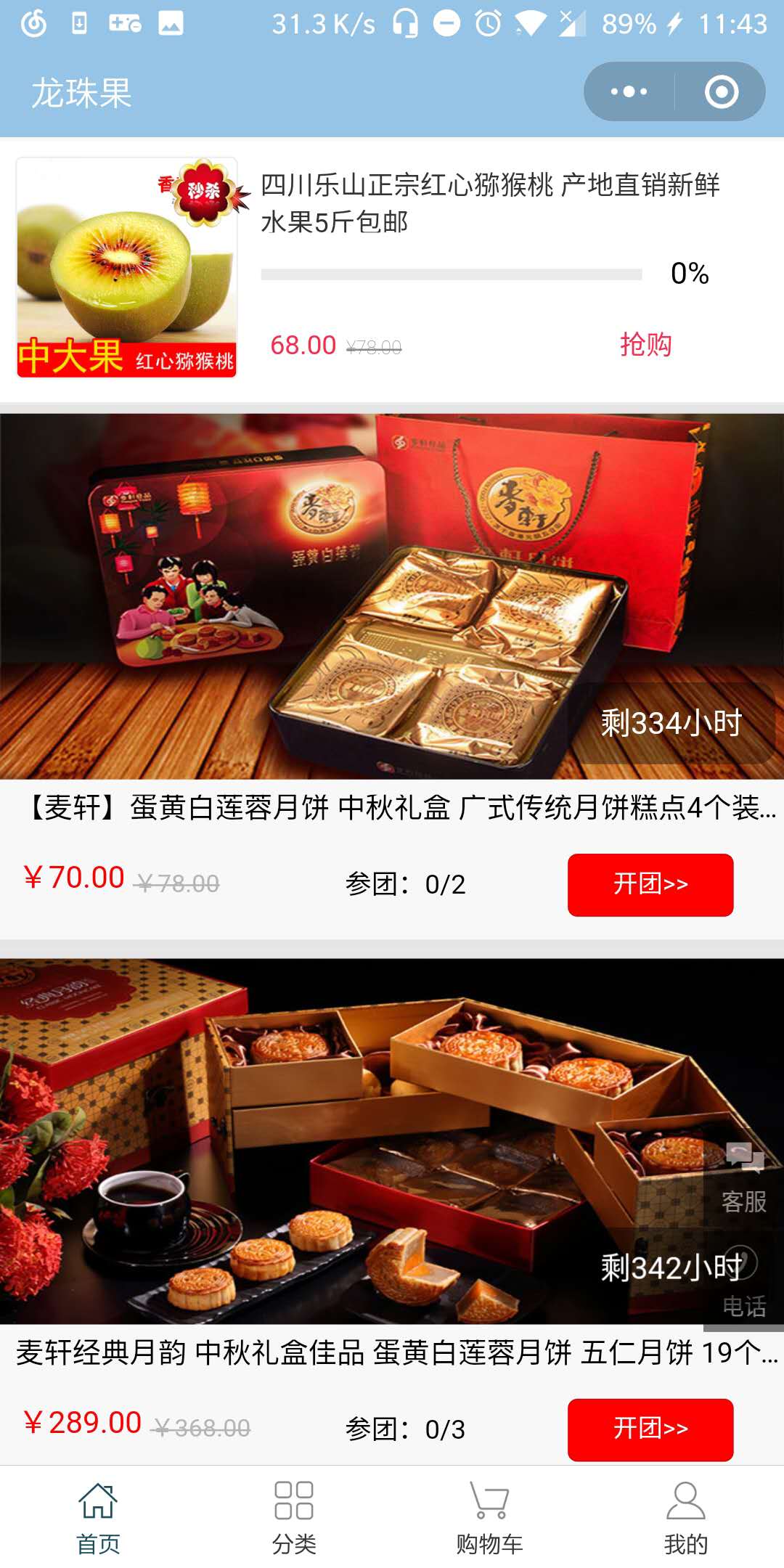Open the 麦轩经典月韵 19-piece mooncake banner

[392, 1141]
